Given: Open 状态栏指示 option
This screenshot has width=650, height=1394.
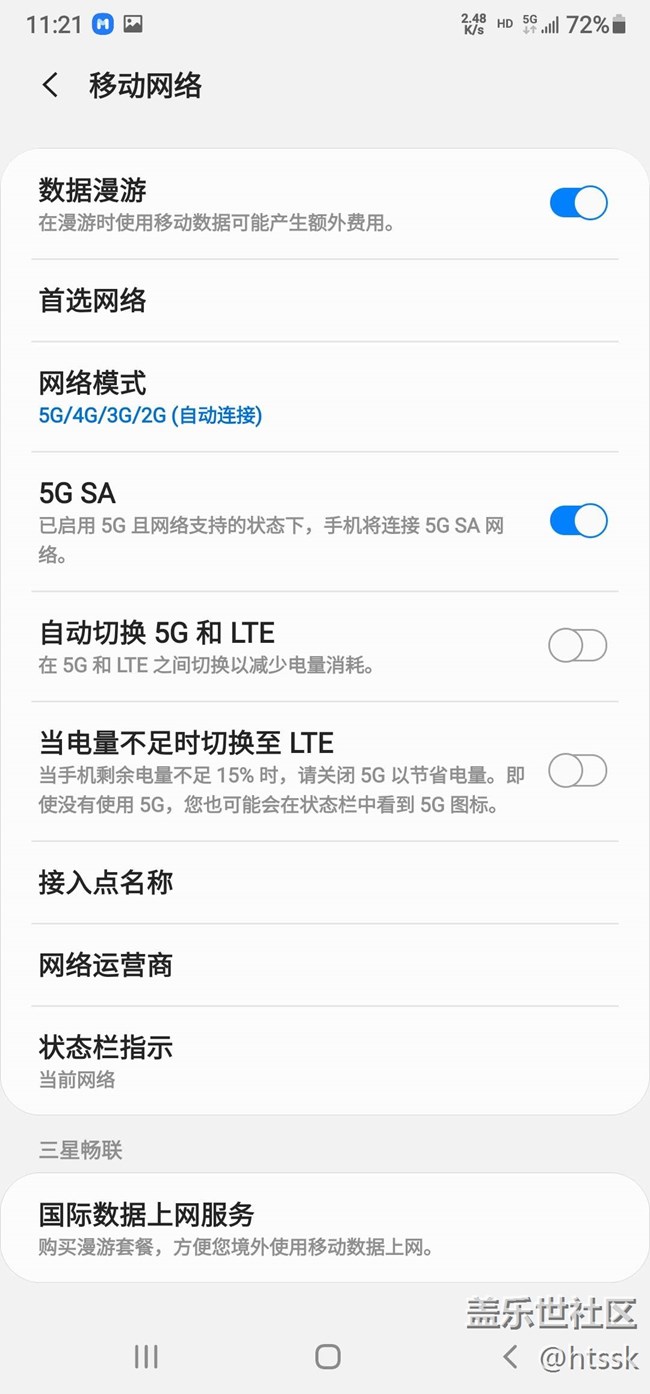Looking at the screenshot, I should point(325,1060).
